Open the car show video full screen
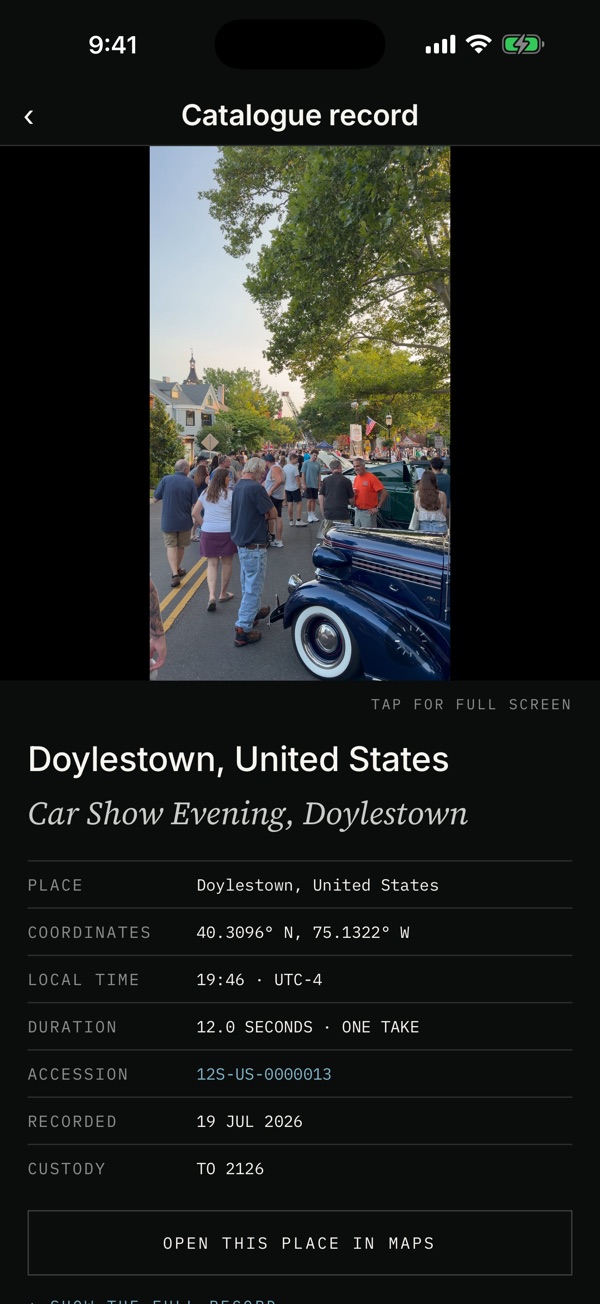This screenshot has width=600, height=1304. tap(300, 413)
